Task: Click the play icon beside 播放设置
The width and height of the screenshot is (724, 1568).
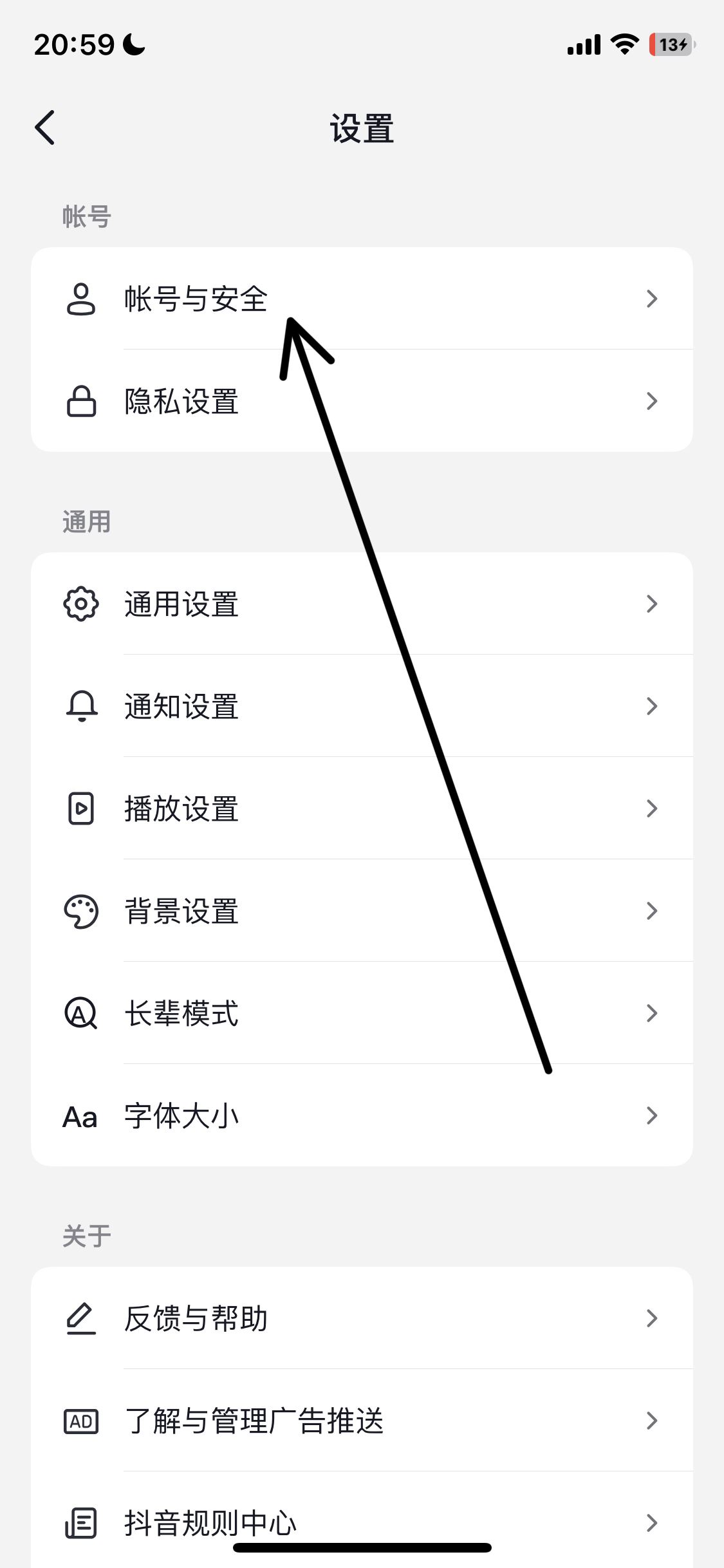Action: [x=80, y=808]
